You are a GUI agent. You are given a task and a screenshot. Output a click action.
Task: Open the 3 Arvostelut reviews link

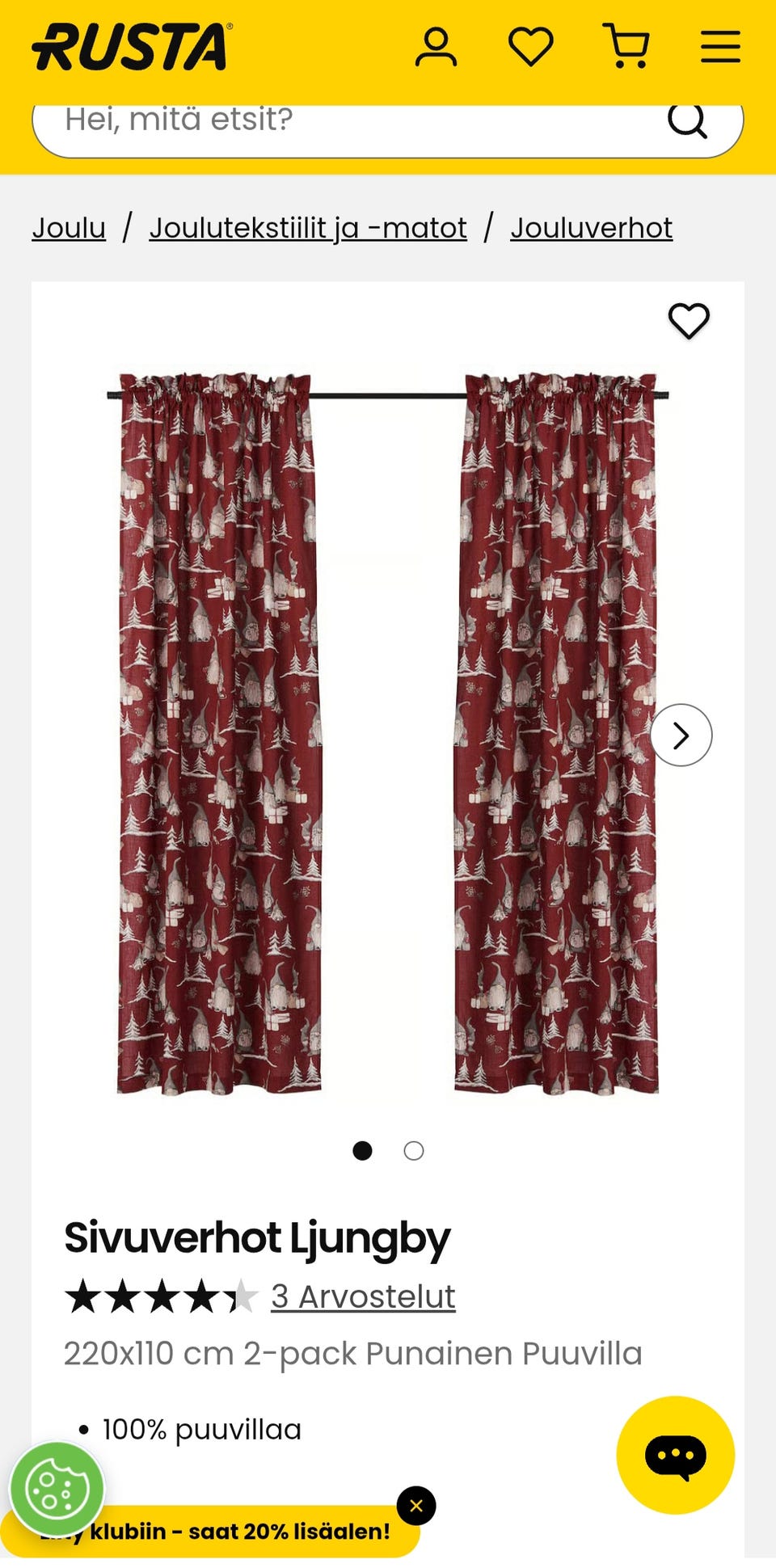point(363,1296)
